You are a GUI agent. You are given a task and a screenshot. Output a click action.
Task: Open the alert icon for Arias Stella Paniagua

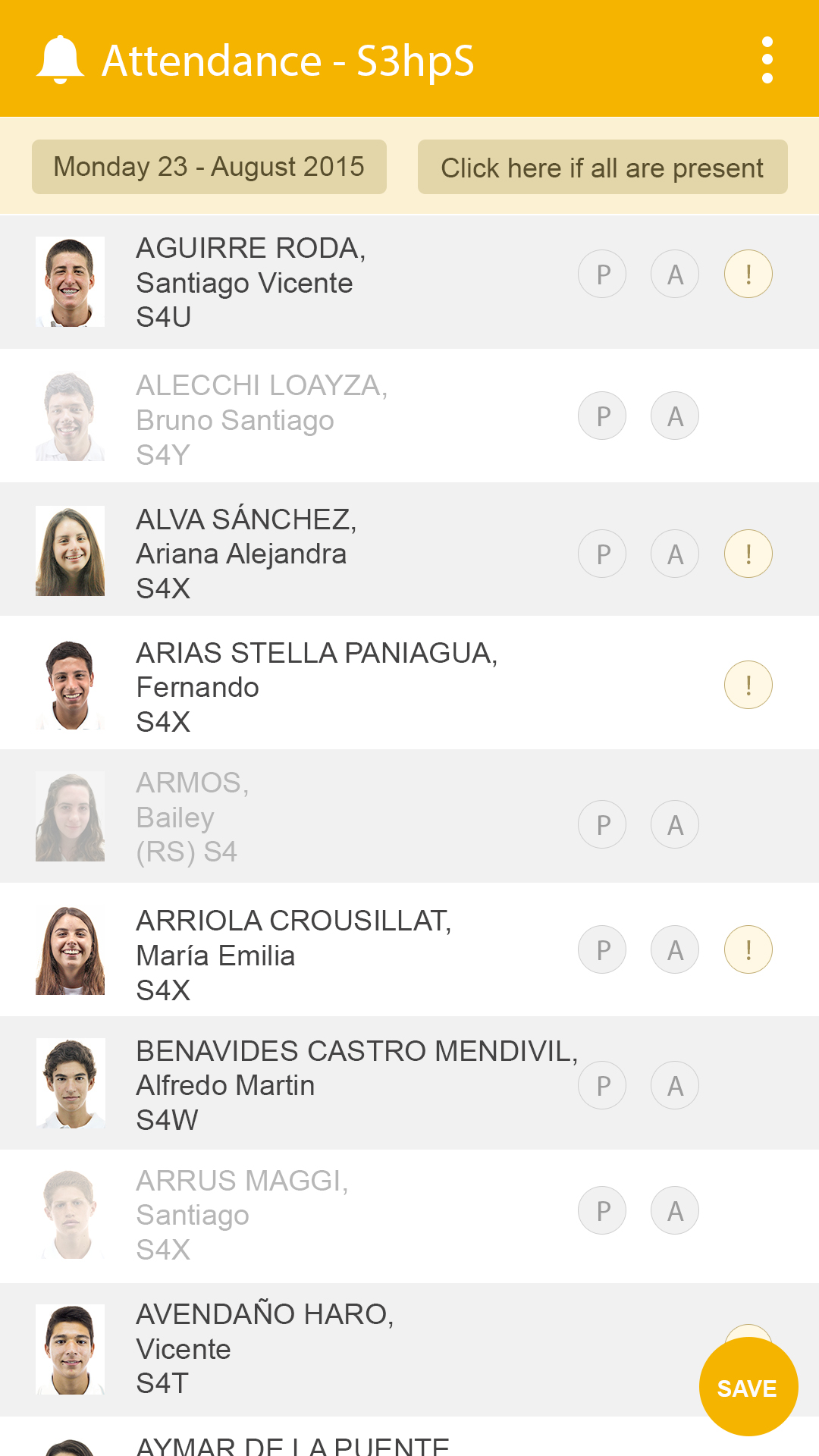[x=748, y=685]
